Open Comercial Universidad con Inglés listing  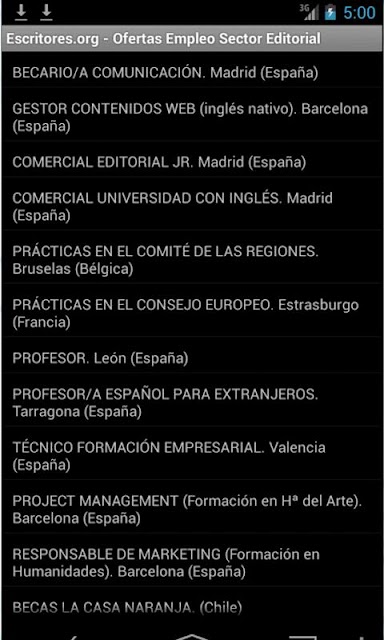[x=192, y=207]
